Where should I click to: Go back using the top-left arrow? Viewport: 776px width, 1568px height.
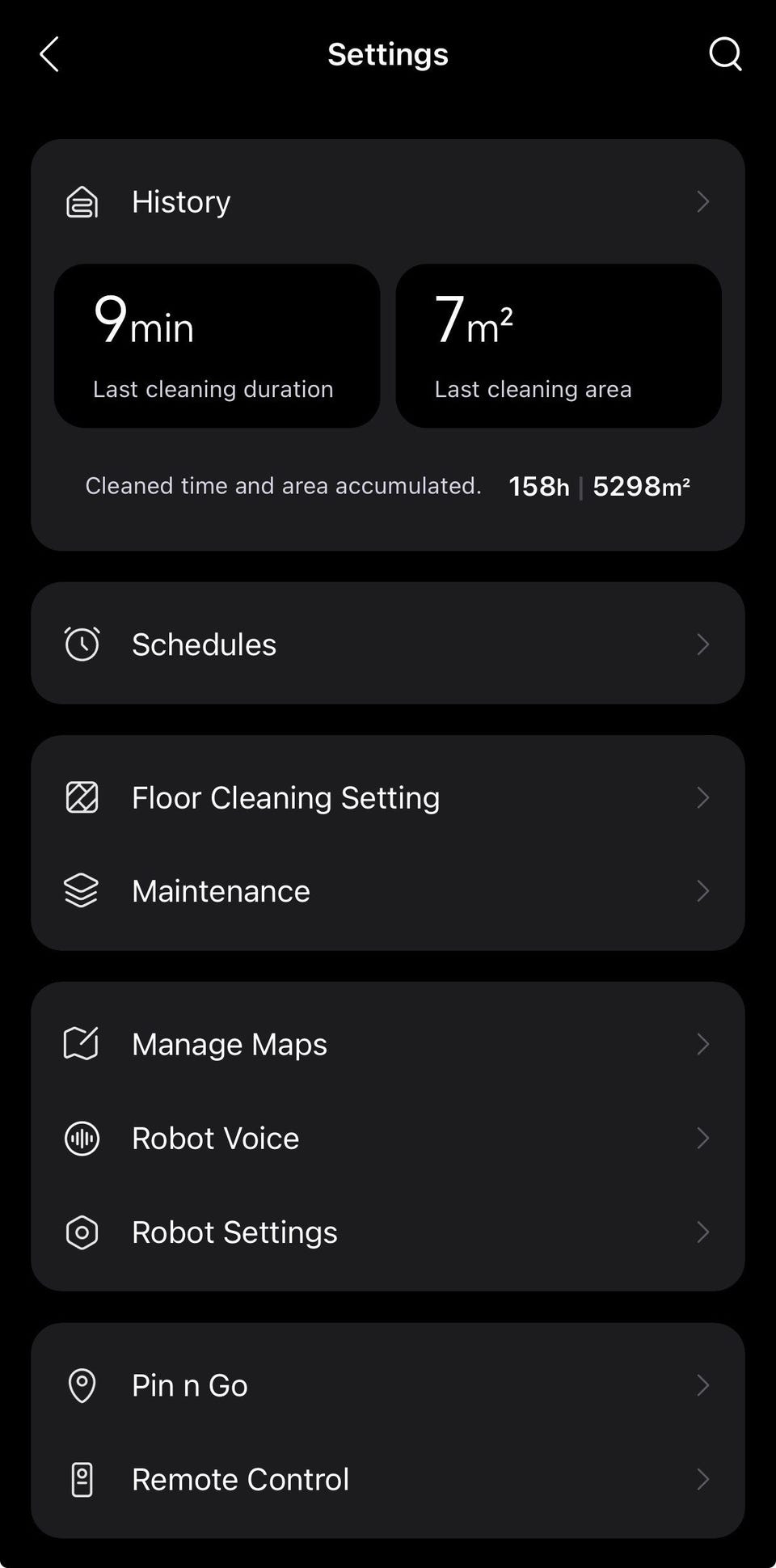pos(49,54)
